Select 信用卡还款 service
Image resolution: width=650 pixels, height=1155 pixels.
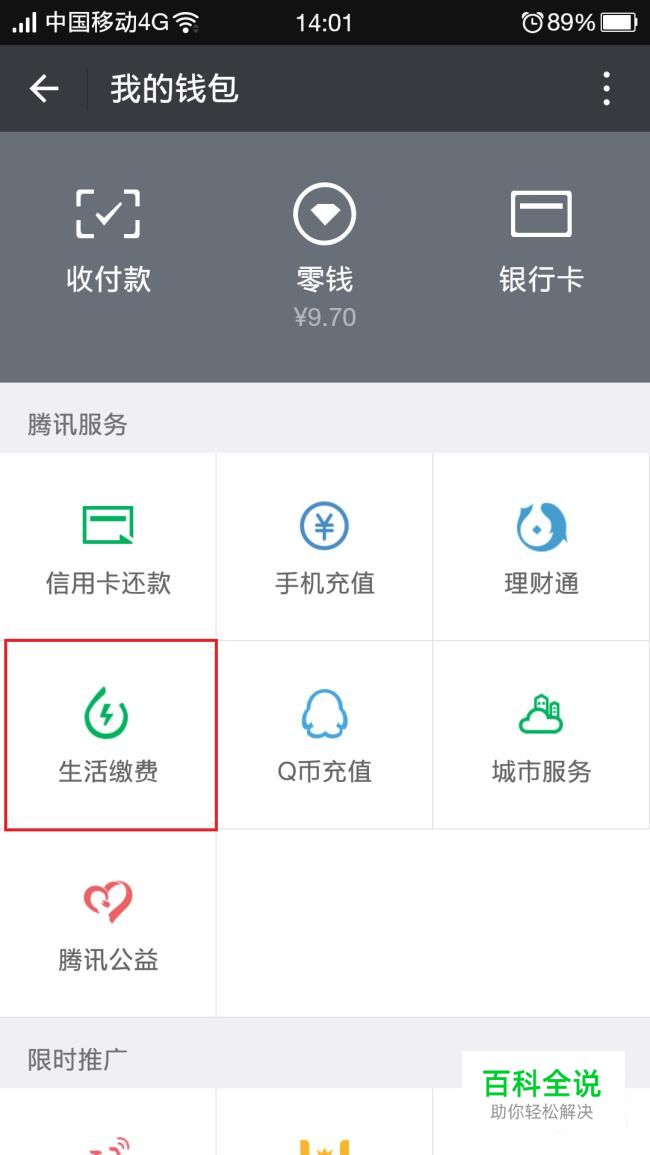(108, 547)
